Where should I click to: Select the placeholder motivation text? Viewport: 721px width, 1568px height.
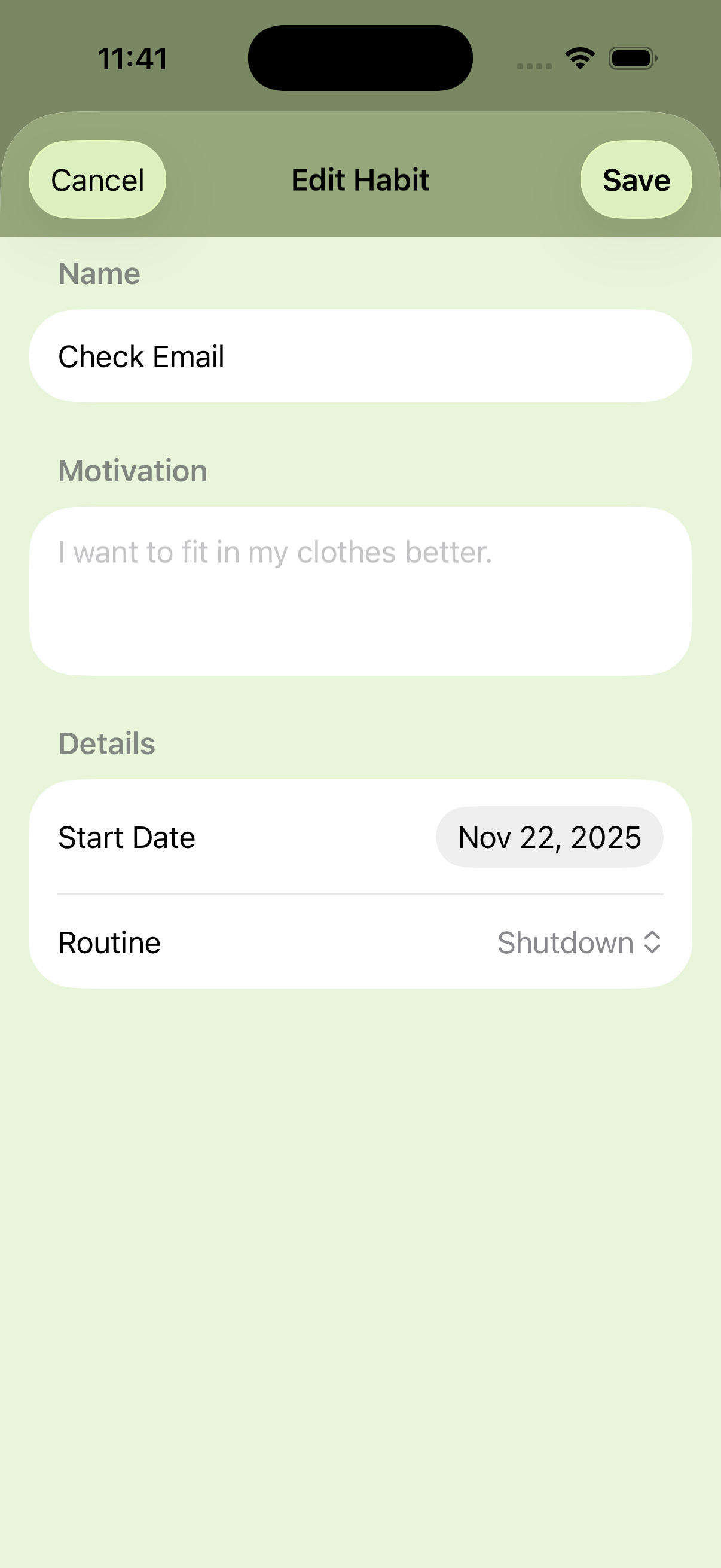(x=274, y=553)
